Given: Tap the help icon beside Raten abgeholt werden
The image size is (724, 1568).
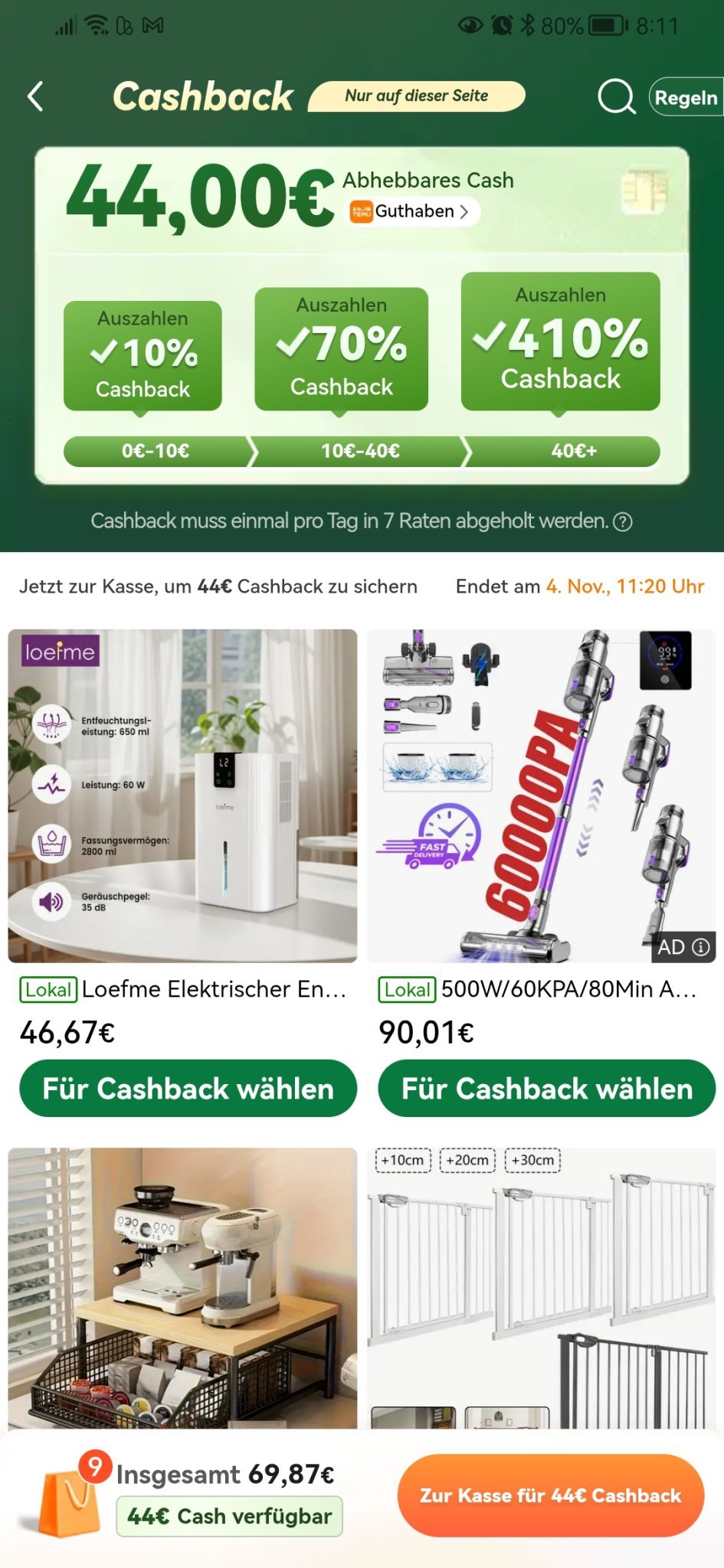Looking at the screenshot, I should [624, 522].
